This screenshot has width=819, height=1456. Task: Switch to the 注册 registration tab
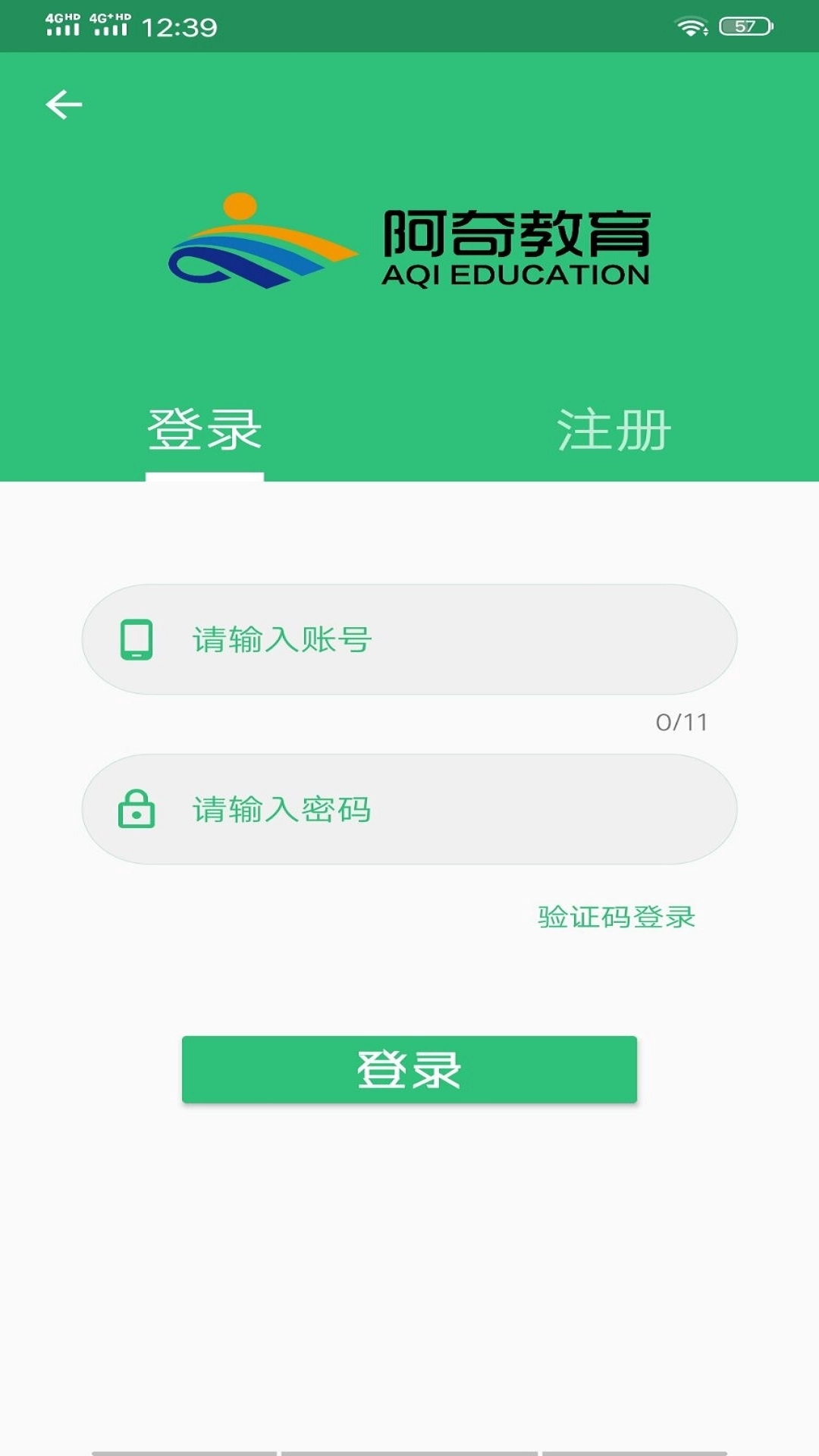click(614, 428)
